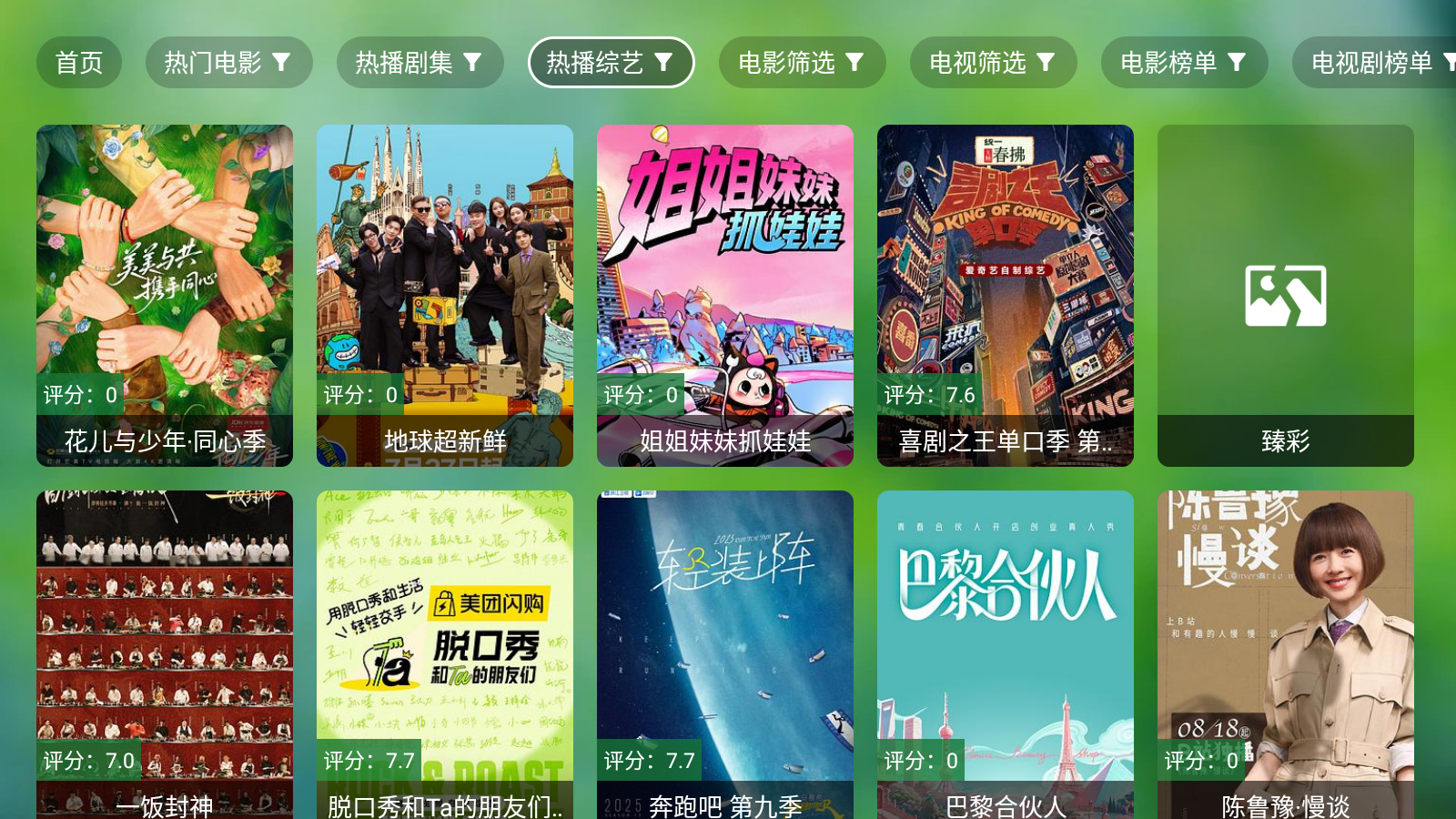
Task: View 姐姐妹妹抓娃娃 details
Action: tap(725, 296)
